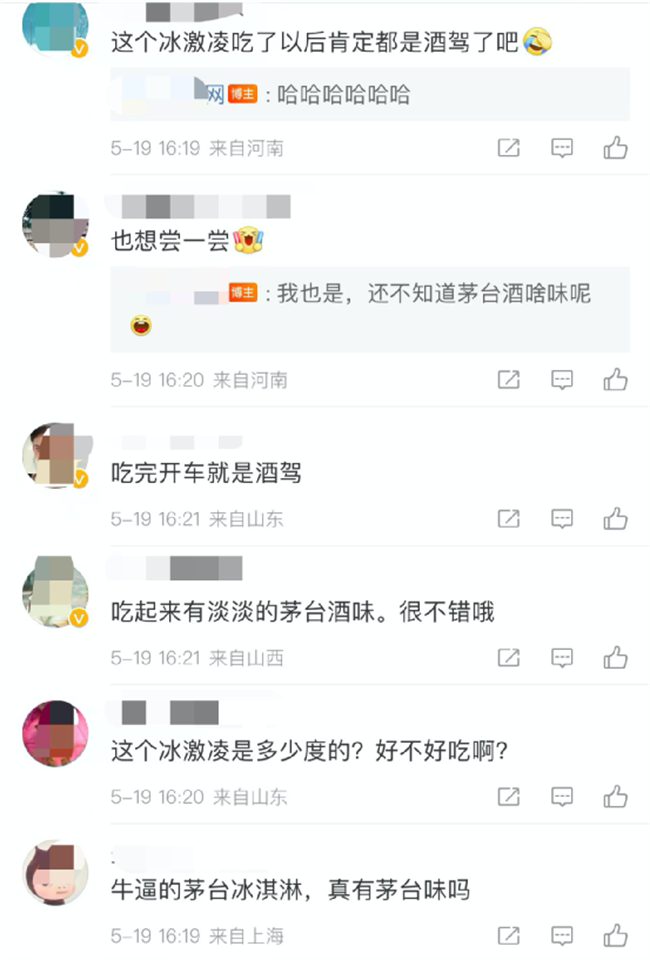Screen dimensions: 650x960
Task: Reply to the comment "吃完开车就是酒驾"
Action: point(562,519)
